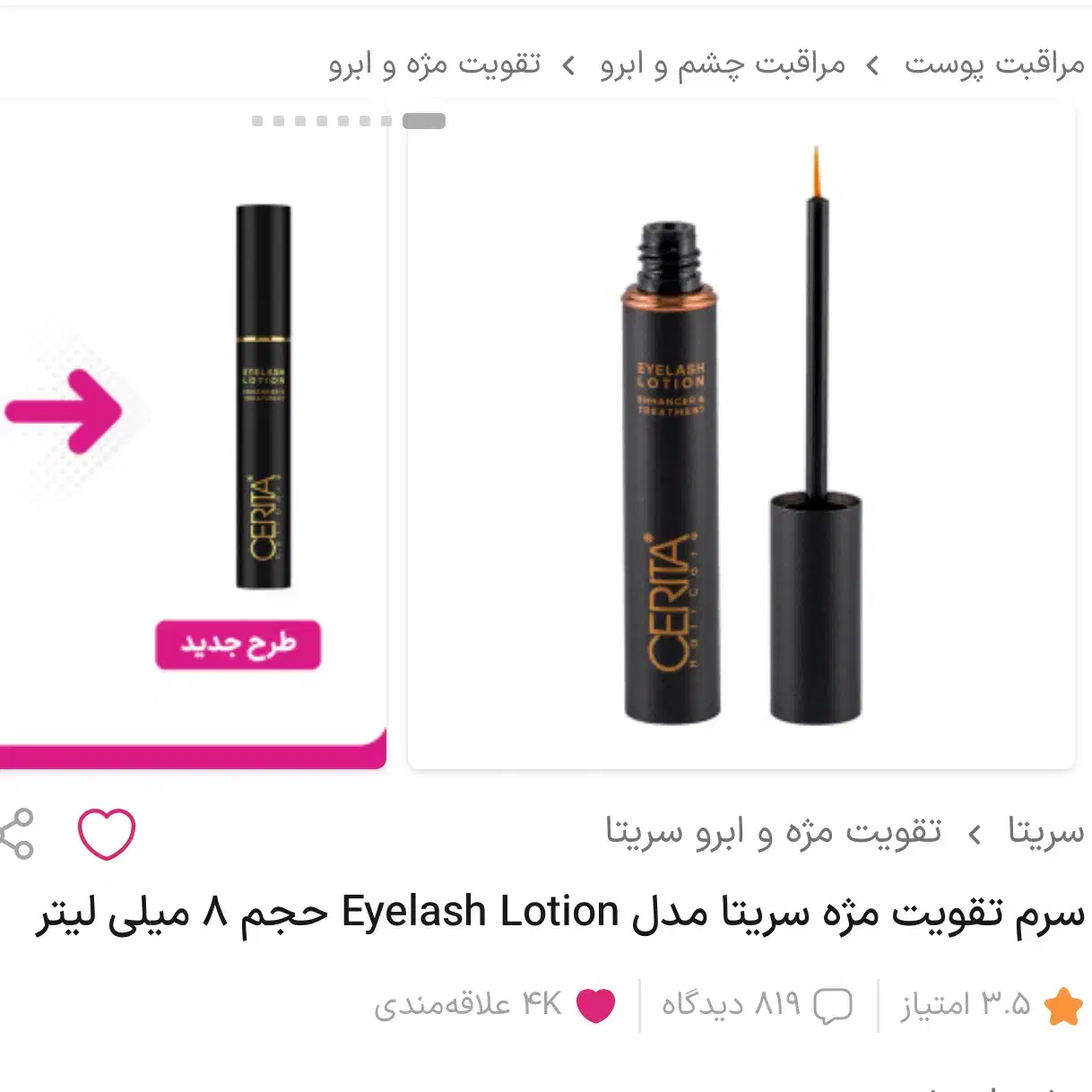Open the تقویت مژه و ابرو سریتا link
Viewport: 1092px width, 1092px height.
[x=773, y=832]
